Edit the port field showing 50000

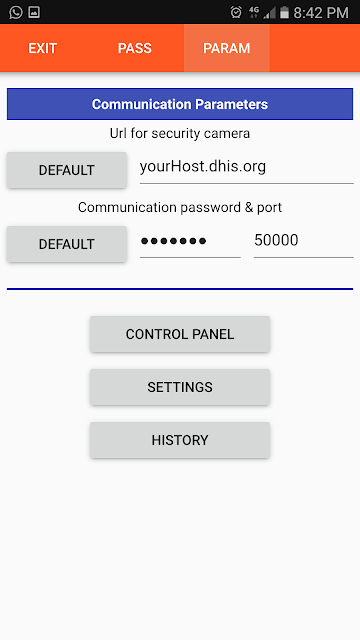click(304, 242)
